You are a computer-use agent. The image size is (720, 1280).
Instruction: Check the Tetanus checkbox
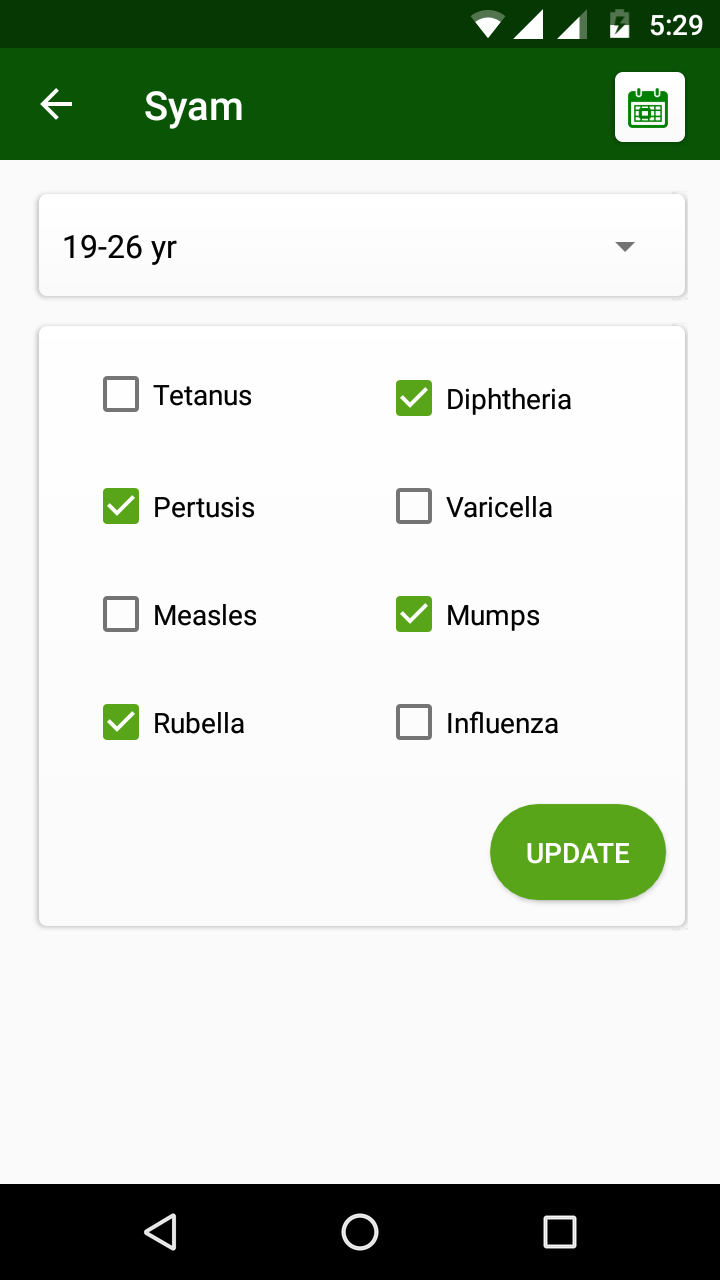click(x=121, y=394)
